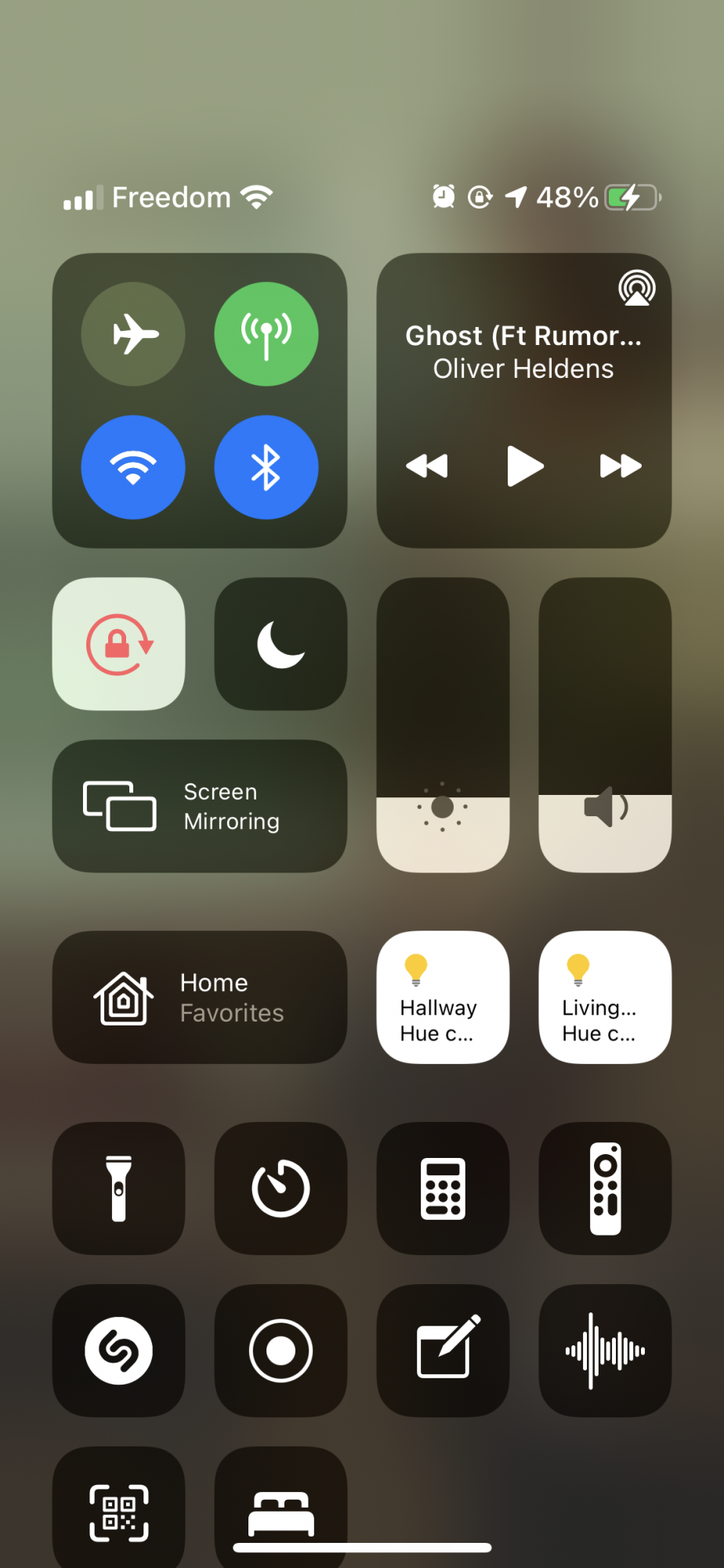Open the timer
The width and height of the screenshot is (724, 1568).
[x=281, y=1189]
